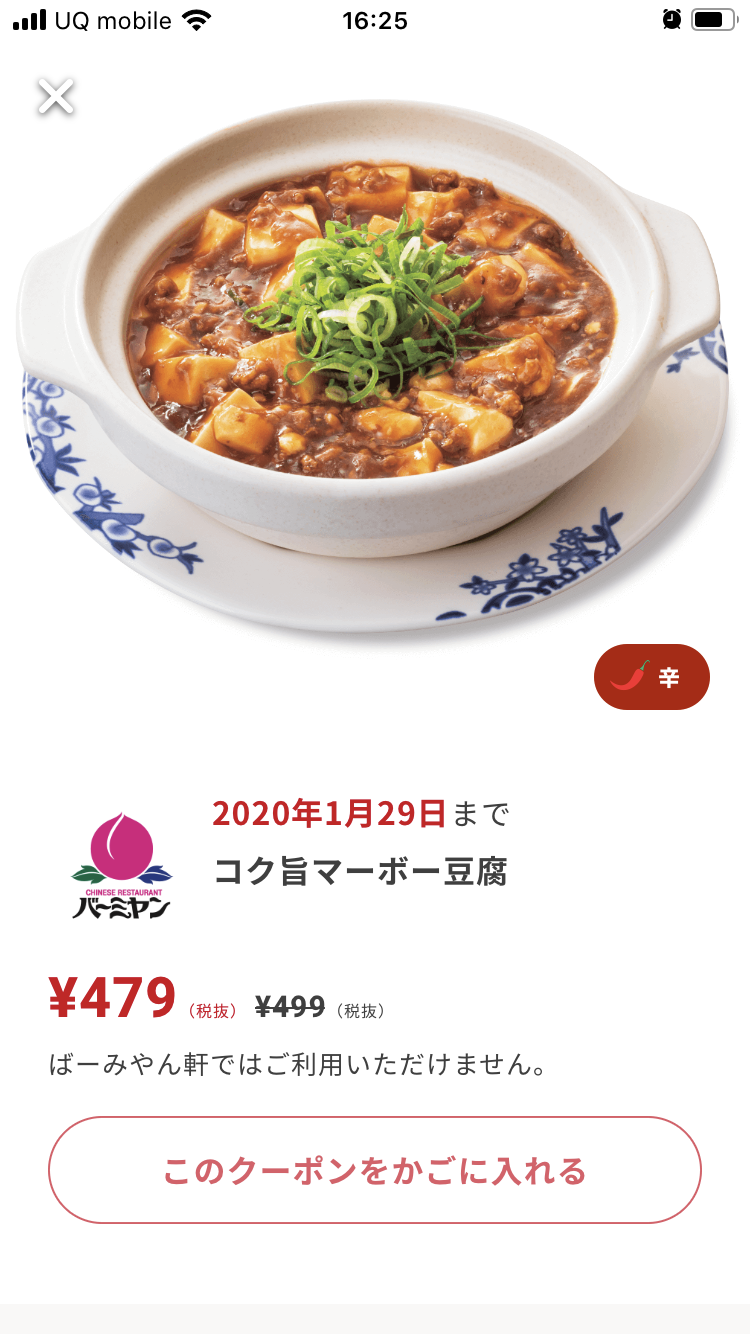The width and height of the screenshot is (750, 1334).
Task: Add this coupon to the basket
Action: tap(375, 1170)
